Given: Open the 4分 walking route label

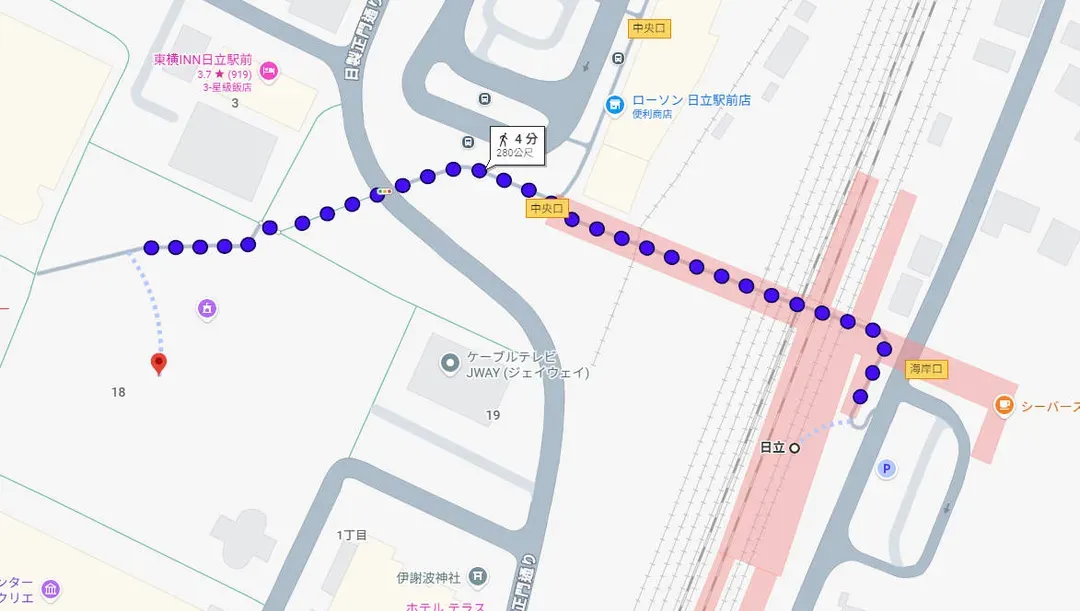Looking at the screenshot, I should click(x=517, y=146).
